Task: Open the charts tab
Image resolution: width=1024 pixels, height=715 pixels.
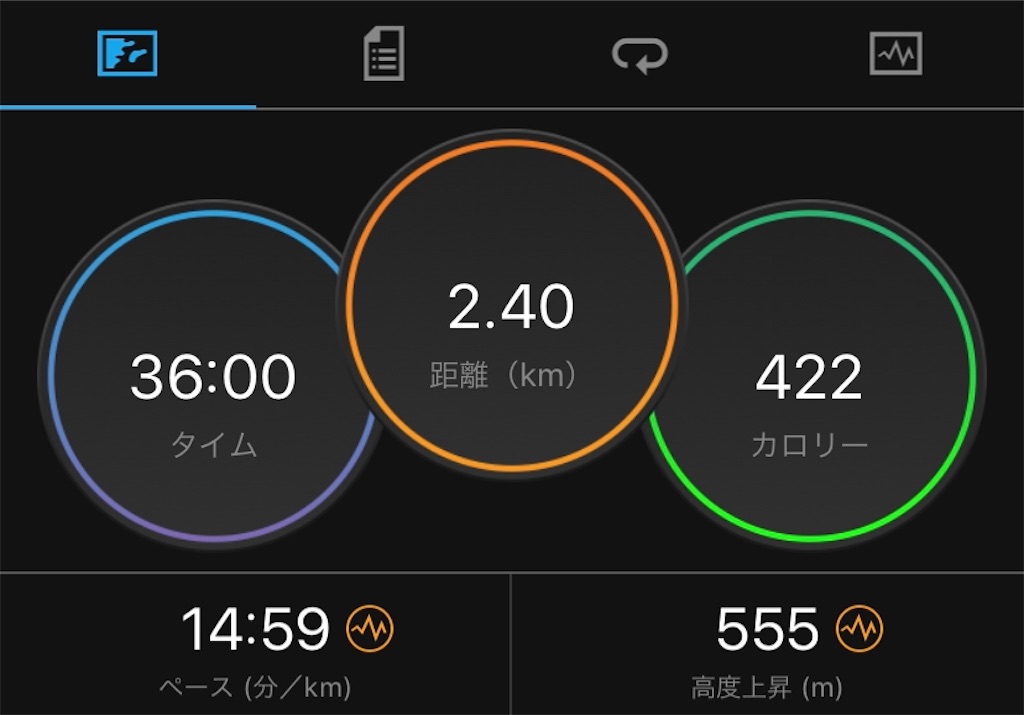Action: [x=895, y=54]
